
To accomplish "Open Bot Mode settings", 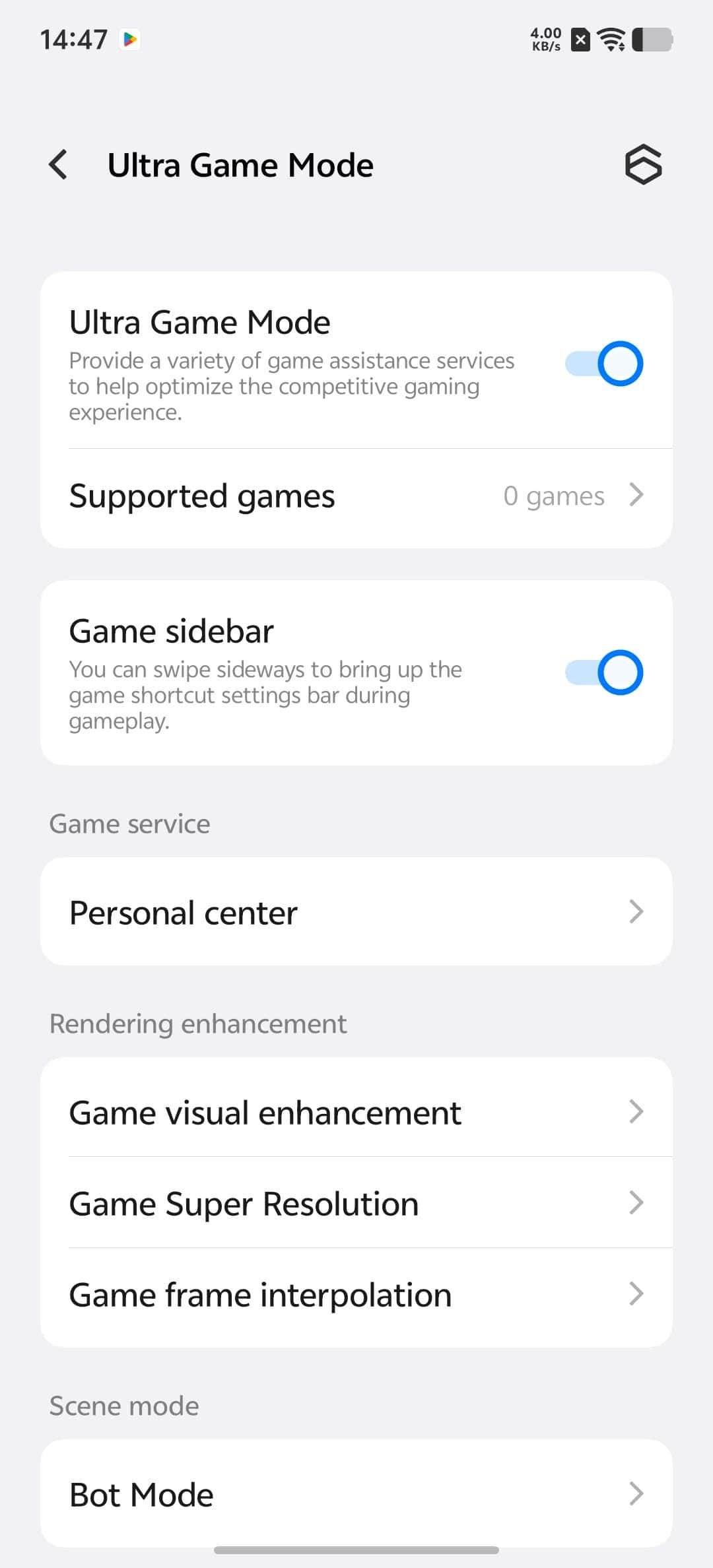I will (356, 1494).
